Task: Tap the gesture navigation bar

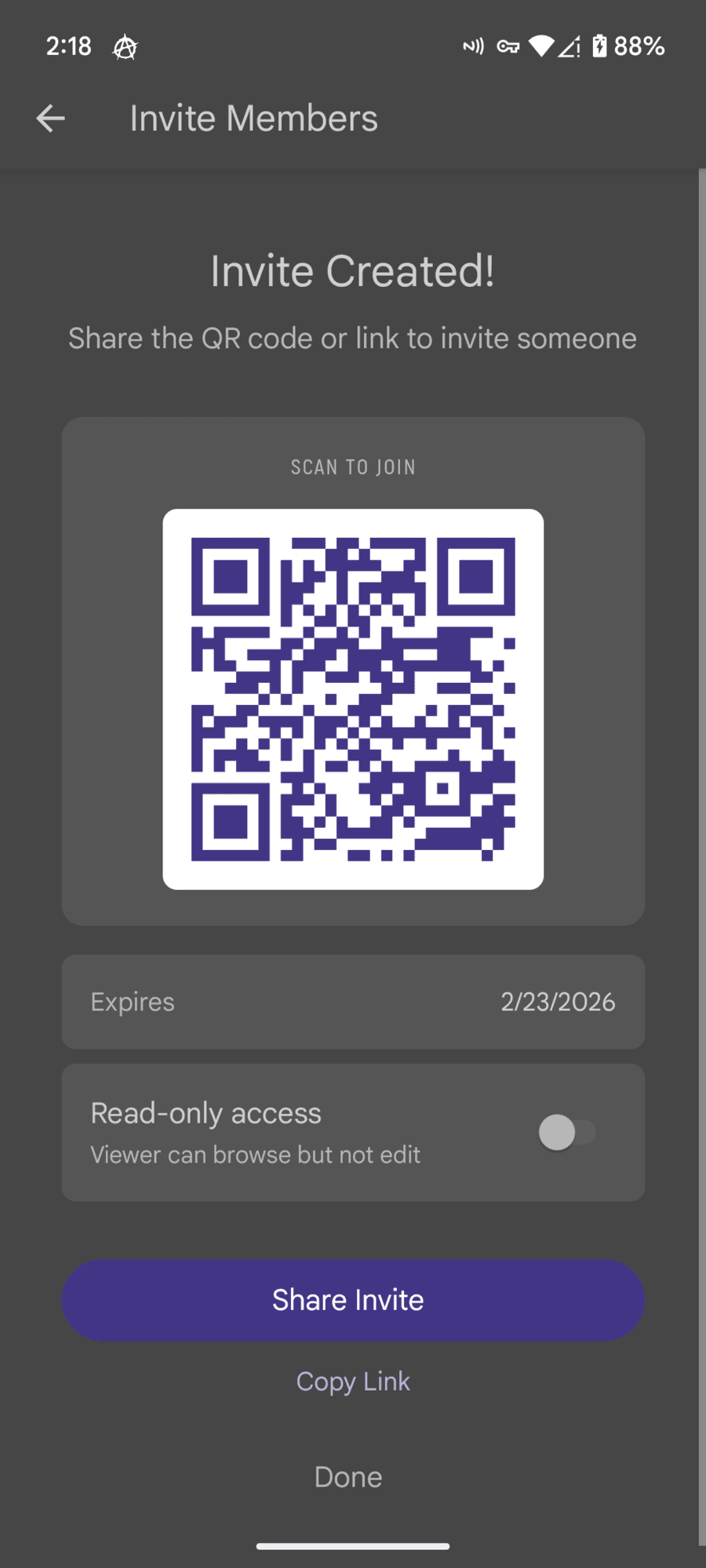Action: click(352, 1546)
